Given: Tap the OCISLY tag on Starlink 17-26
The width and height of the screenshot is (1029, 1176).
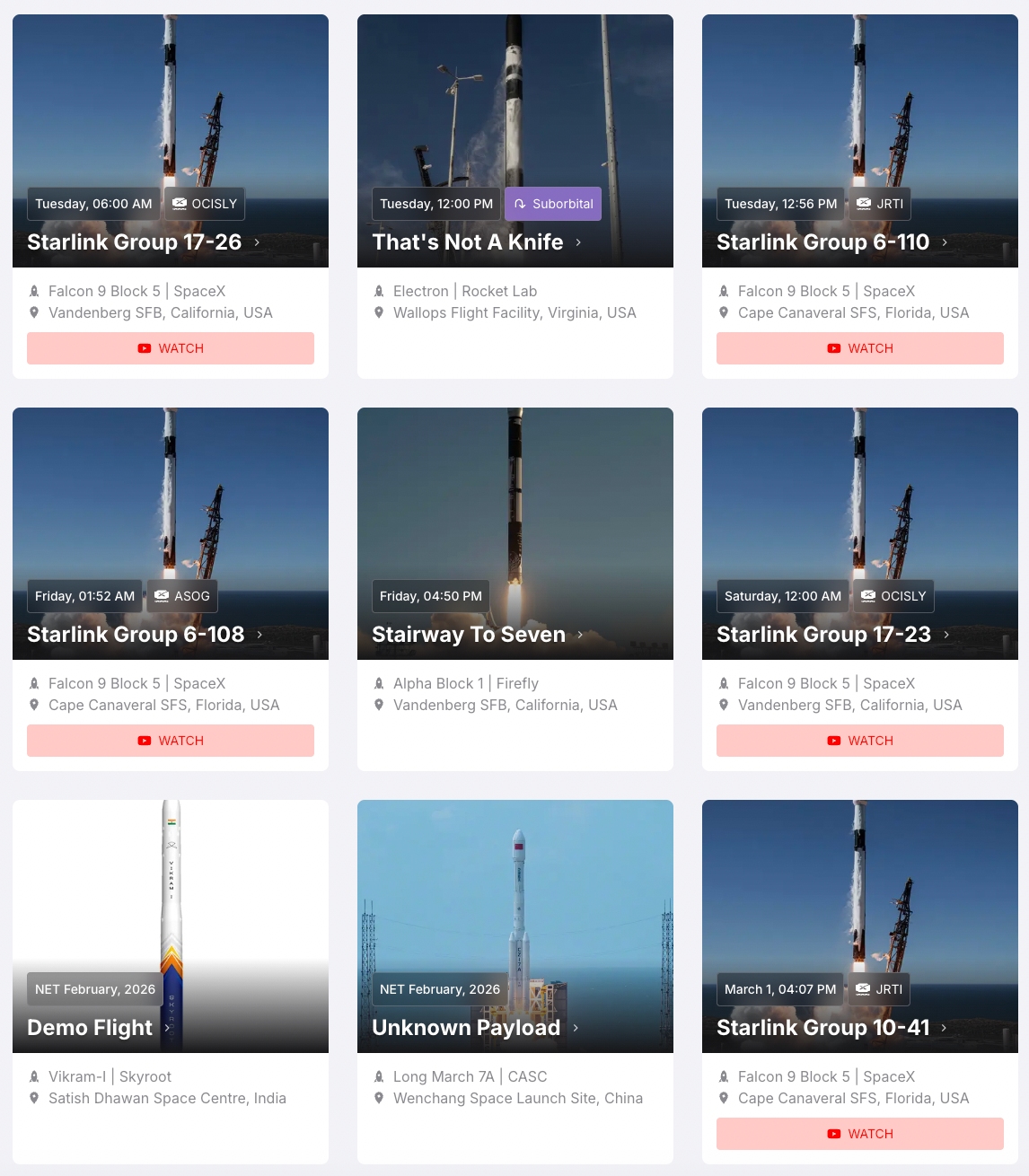Looking at the screenshot, I should pyautogui.click(x=205, y=204).
